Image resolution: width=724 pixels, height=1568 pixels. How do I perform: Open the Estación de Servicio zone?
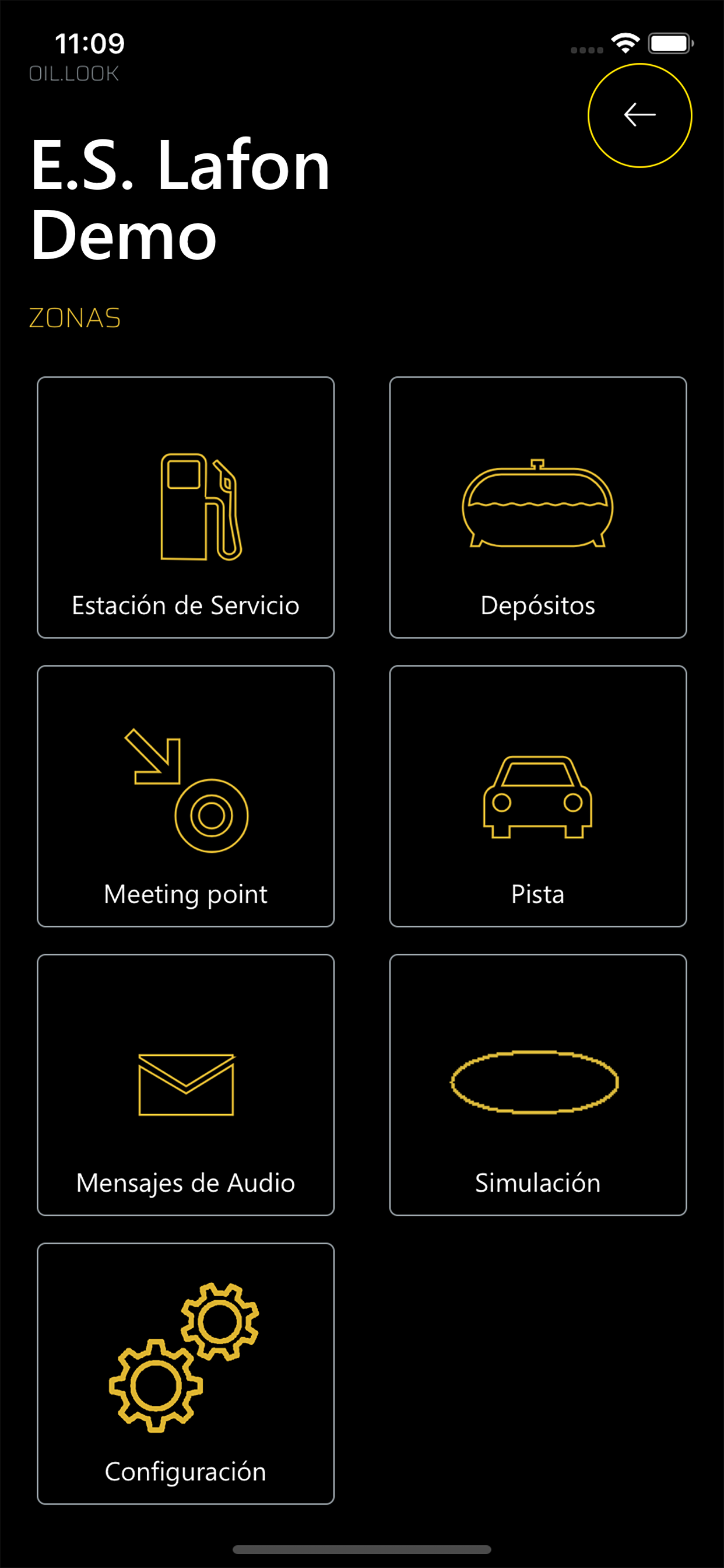coord(185,507)
